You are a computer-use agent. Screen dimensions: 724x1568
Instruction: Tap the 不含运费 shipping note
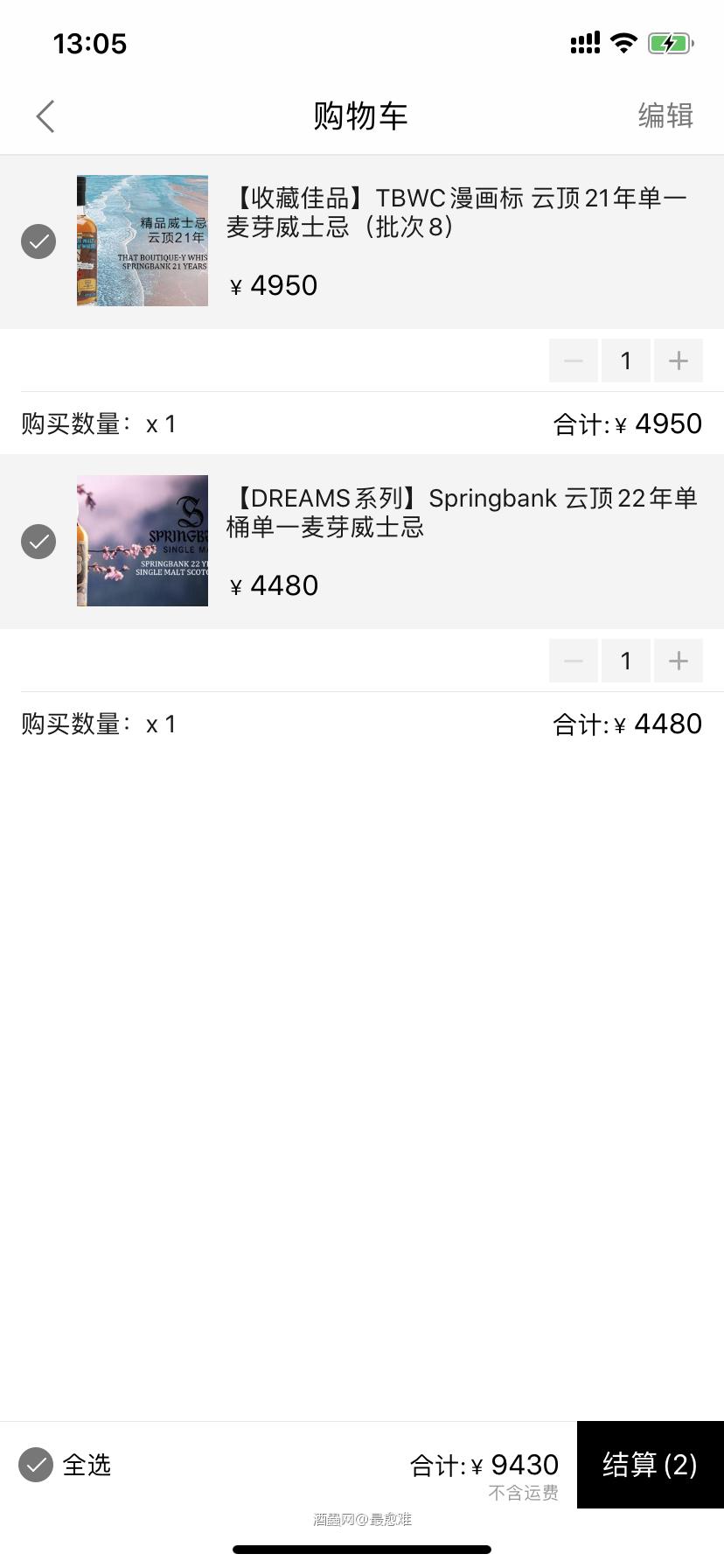coord(523,1493)
